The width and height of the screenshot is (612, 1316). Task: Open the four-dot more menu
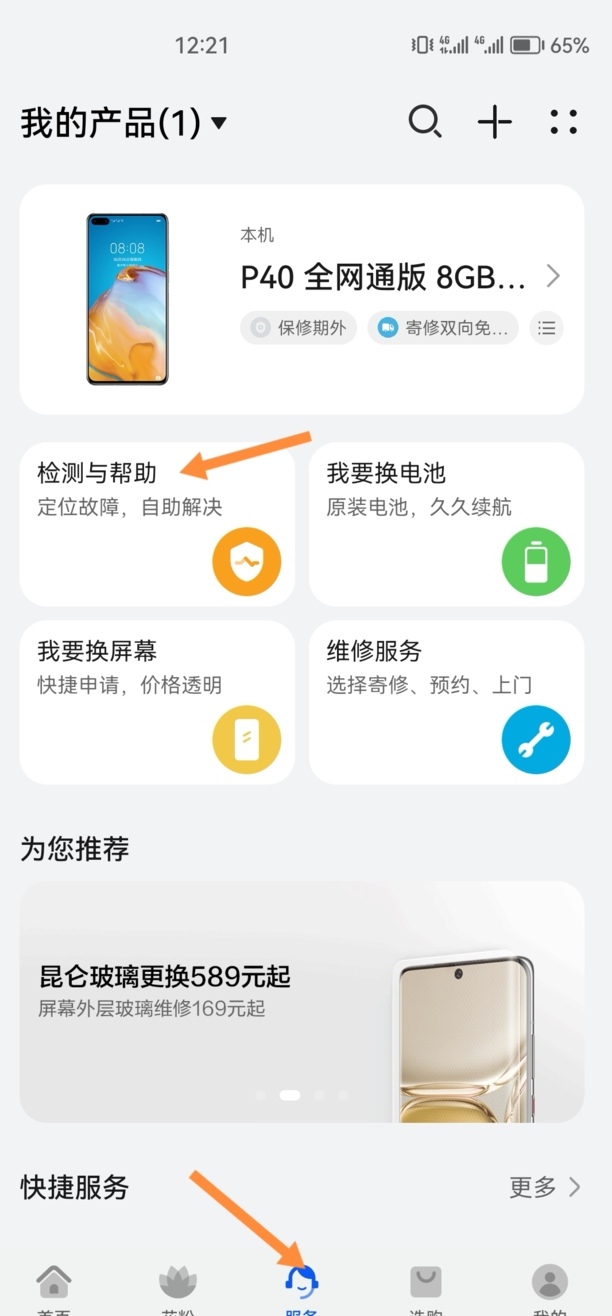click(564, 123)
